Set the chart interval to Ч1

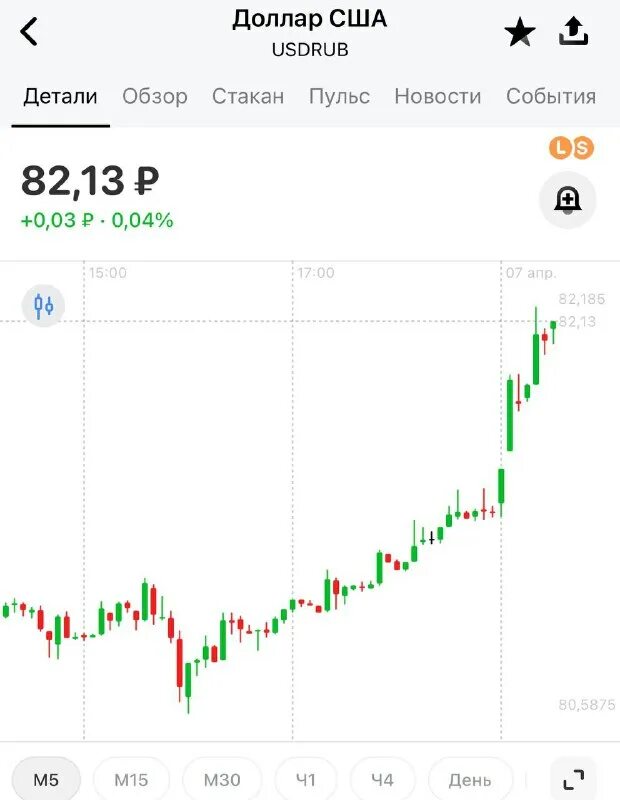(x=305, y=779)
